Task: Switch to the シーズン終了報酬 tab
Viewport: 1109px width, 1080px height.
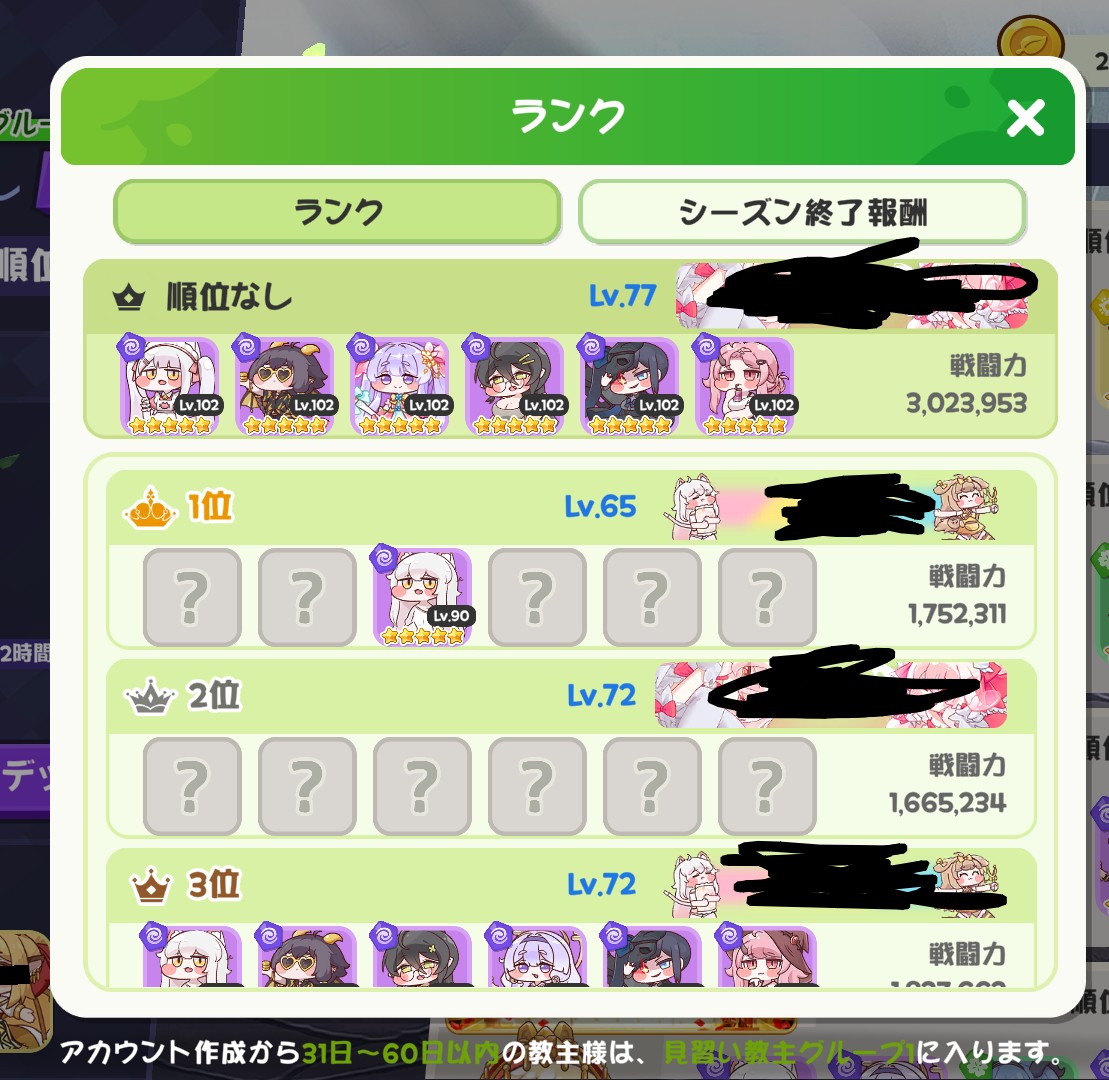Action: pyautogui.click(x=802, y=212)
